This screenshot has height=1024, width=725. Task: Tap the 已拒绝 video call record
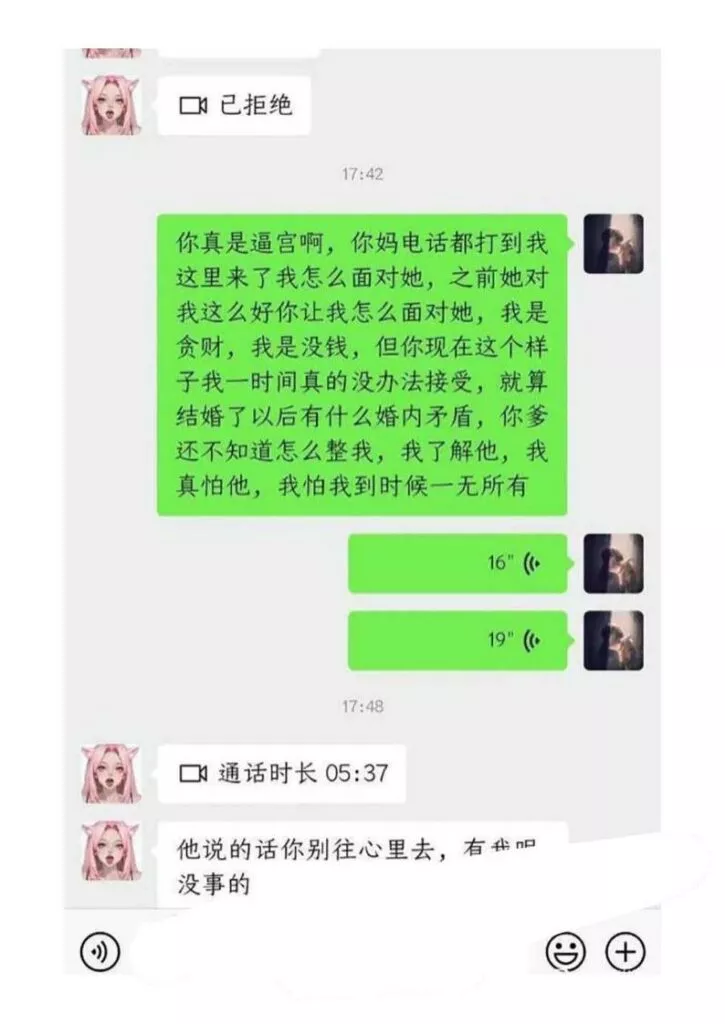pos(234,105)
